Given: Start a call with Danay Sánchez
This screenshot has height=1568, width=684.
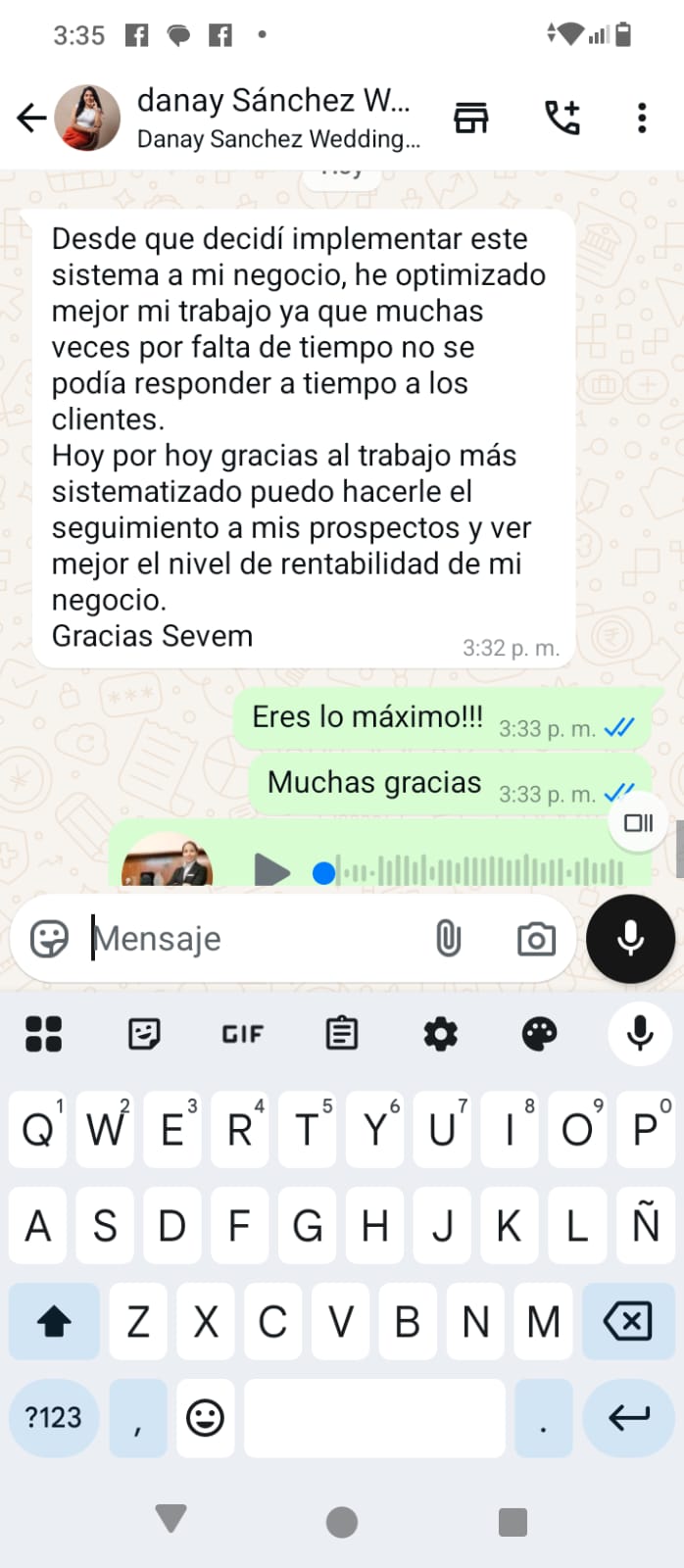Looking at the screenshot, I should pyautogui.click(x=562, y=119).
